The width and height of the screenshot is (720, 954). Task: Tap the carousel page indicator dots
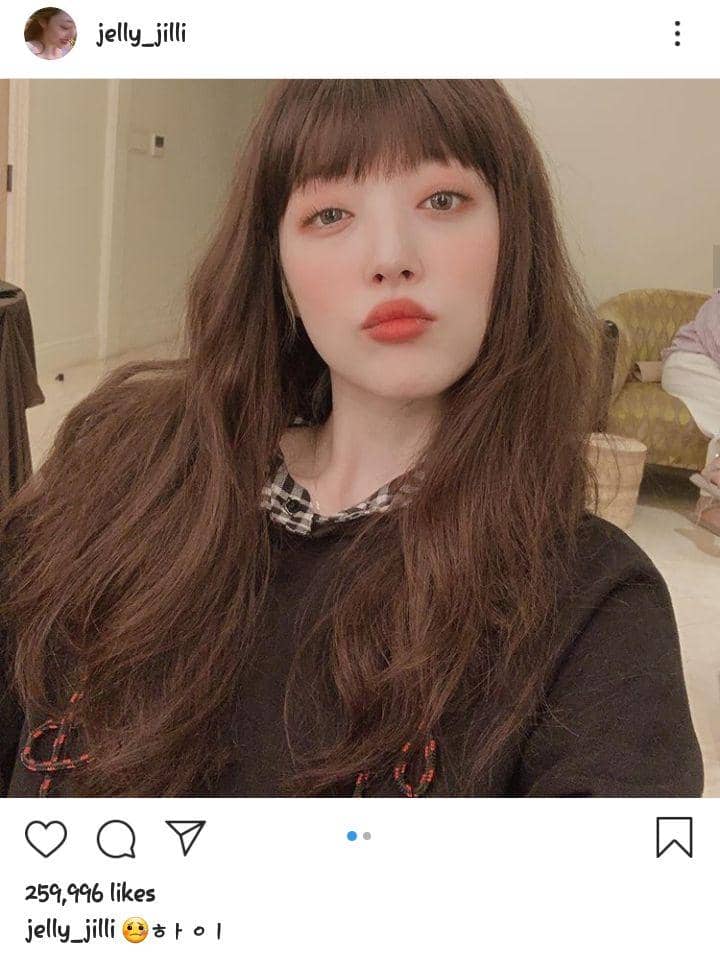point(359,836)
